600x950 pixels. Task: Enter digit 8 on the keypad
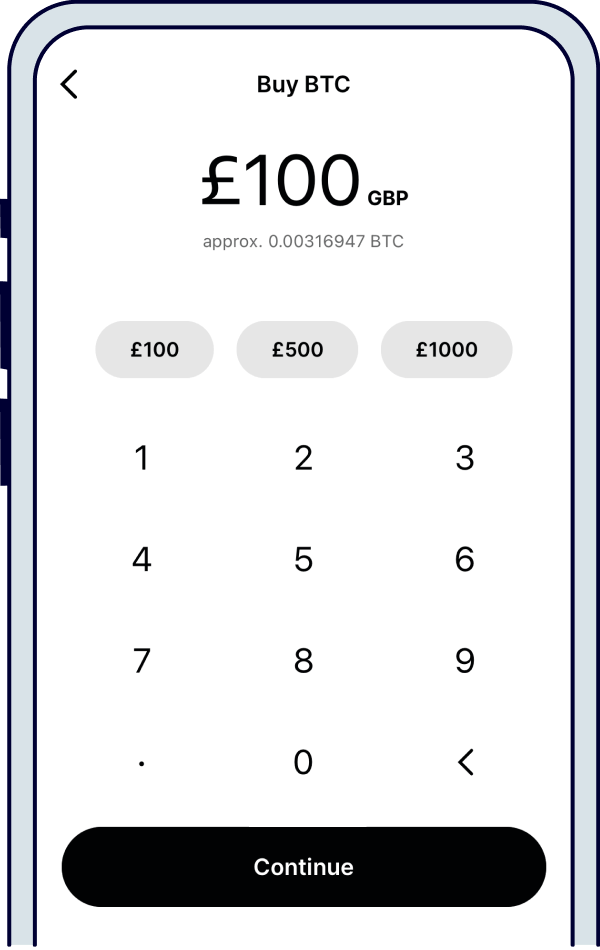pyautogui.click(x=303, y=661)
